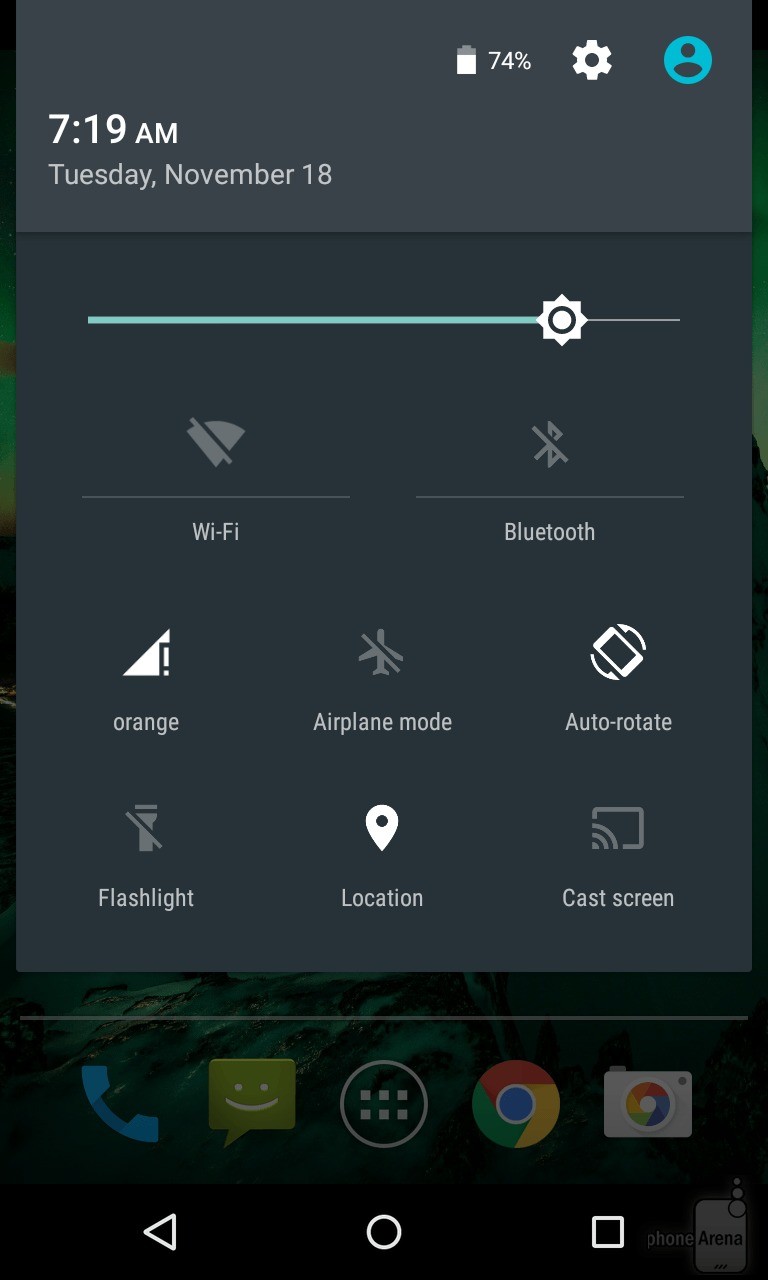Open the Camera app
The height and width of the screenshot is (1280, 768).
[x=647, y=1102]
